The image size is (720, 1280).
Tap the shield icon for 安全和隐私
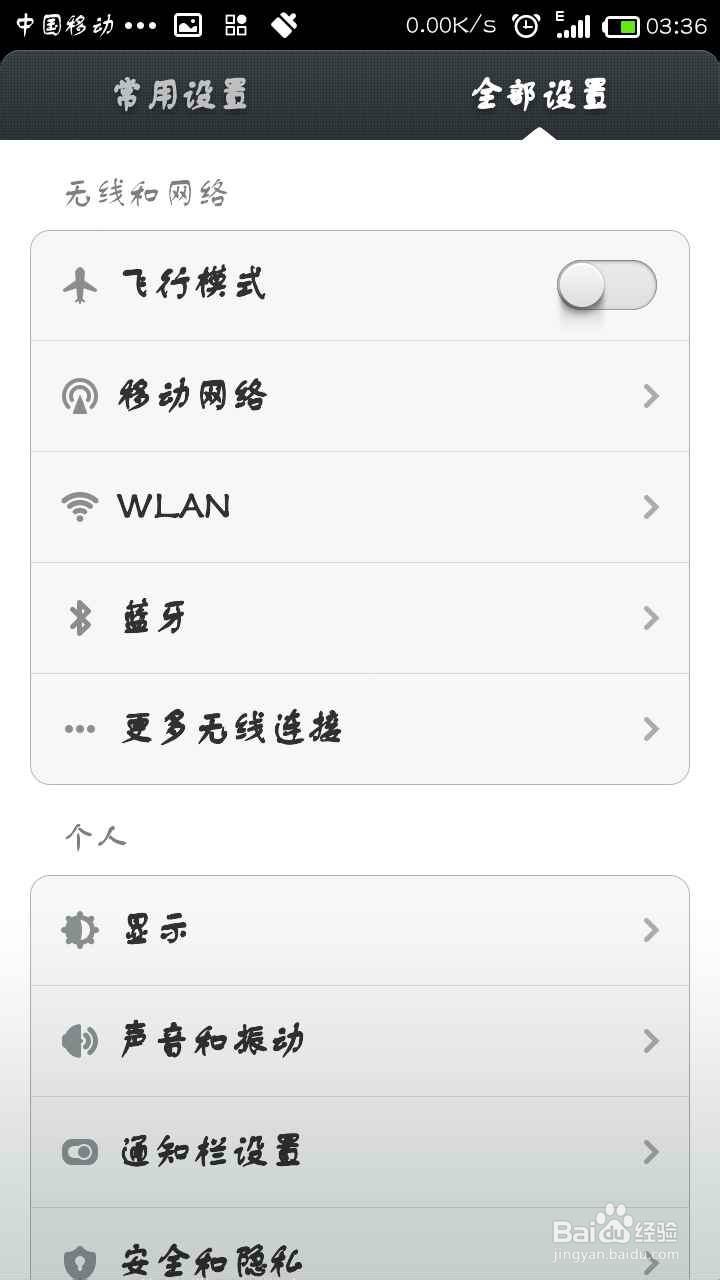tap(79, 1258)
